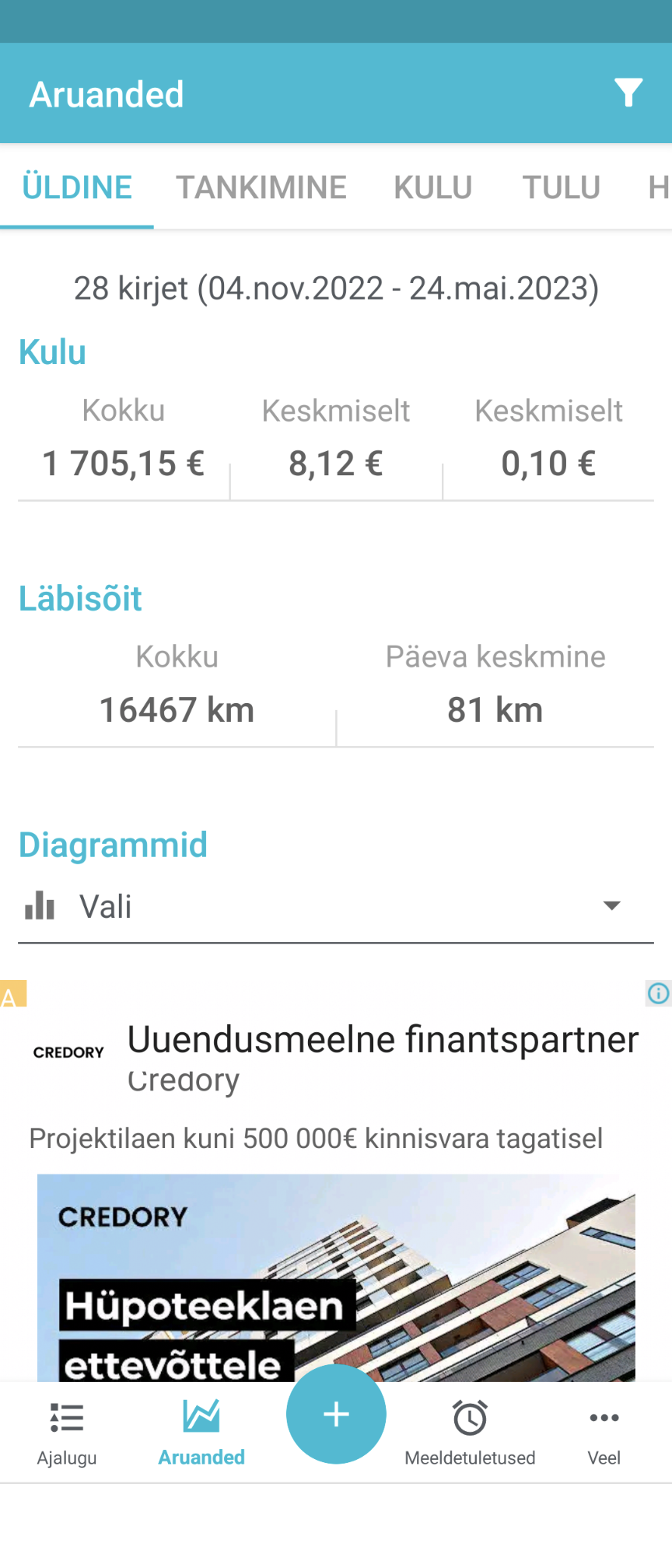672x1568 pixels.
Task: Add a new entry with the plus button
Action: 336,1414
